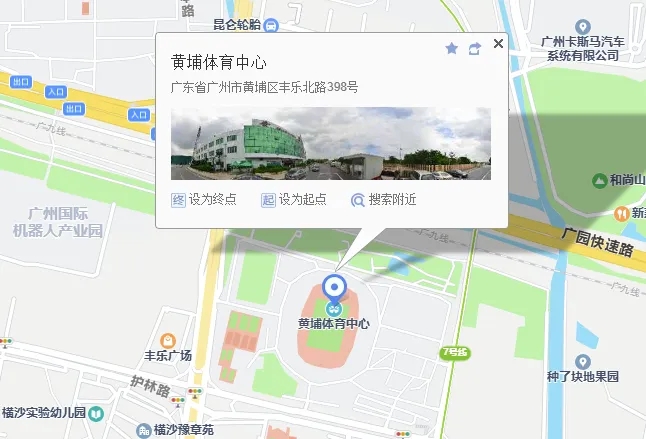Close the 黄埔体育中心 info popup
This screenshot has width=646, height=439.
[x=498, y=43]
